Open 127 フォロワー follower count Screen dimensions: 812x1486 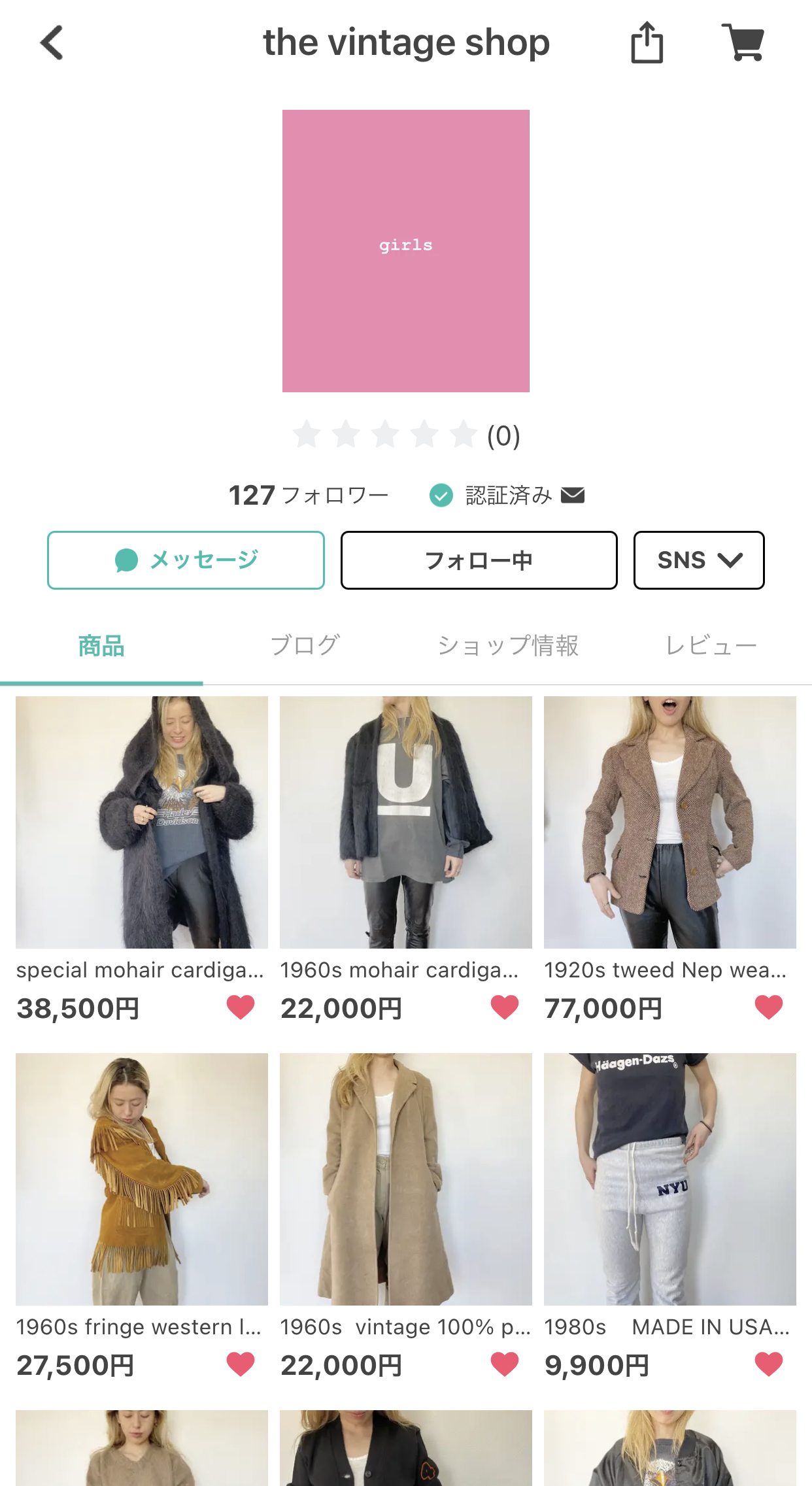309,495
